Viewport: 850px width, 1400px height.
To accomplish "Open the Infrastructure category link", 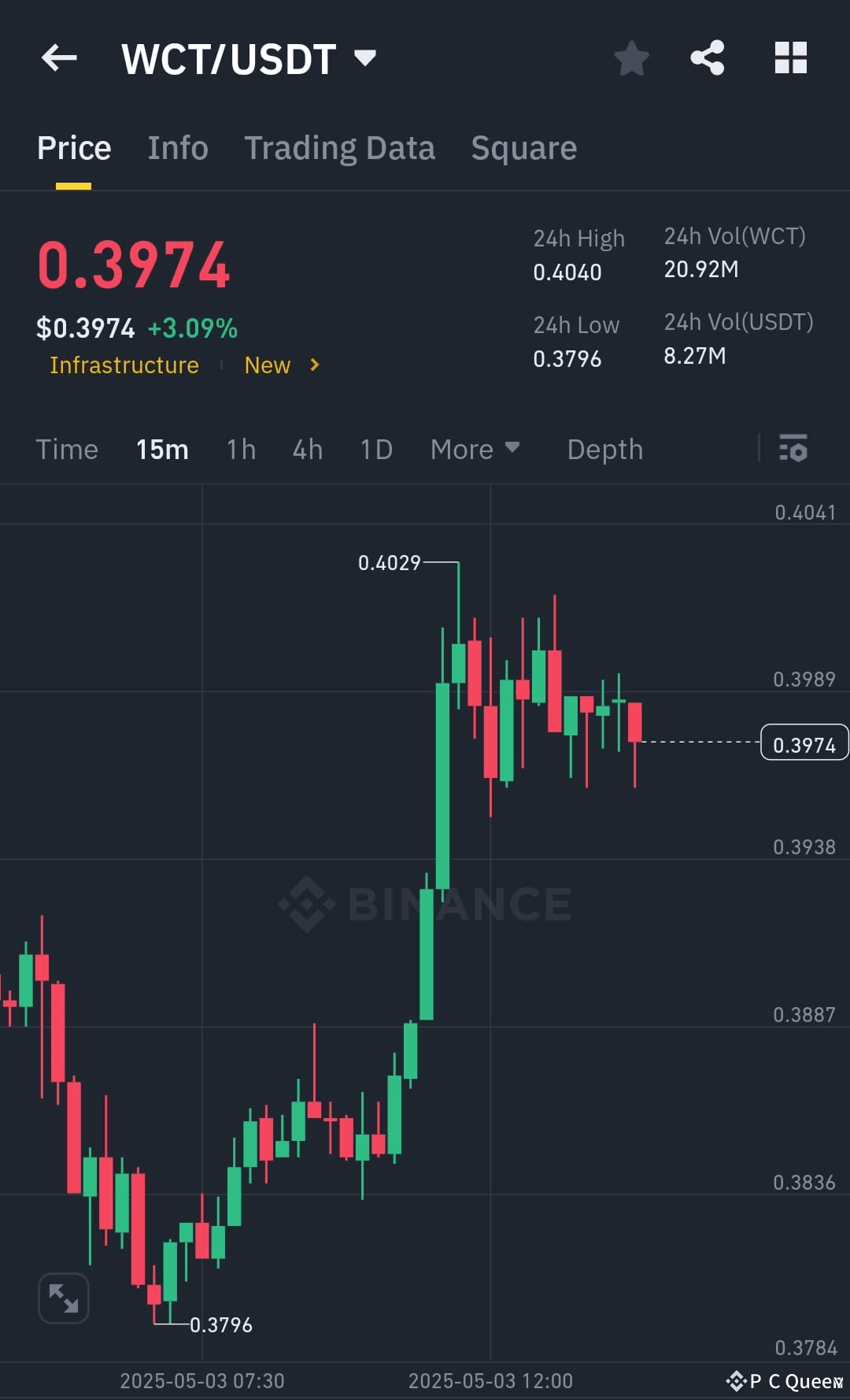I will click(124, 365).
